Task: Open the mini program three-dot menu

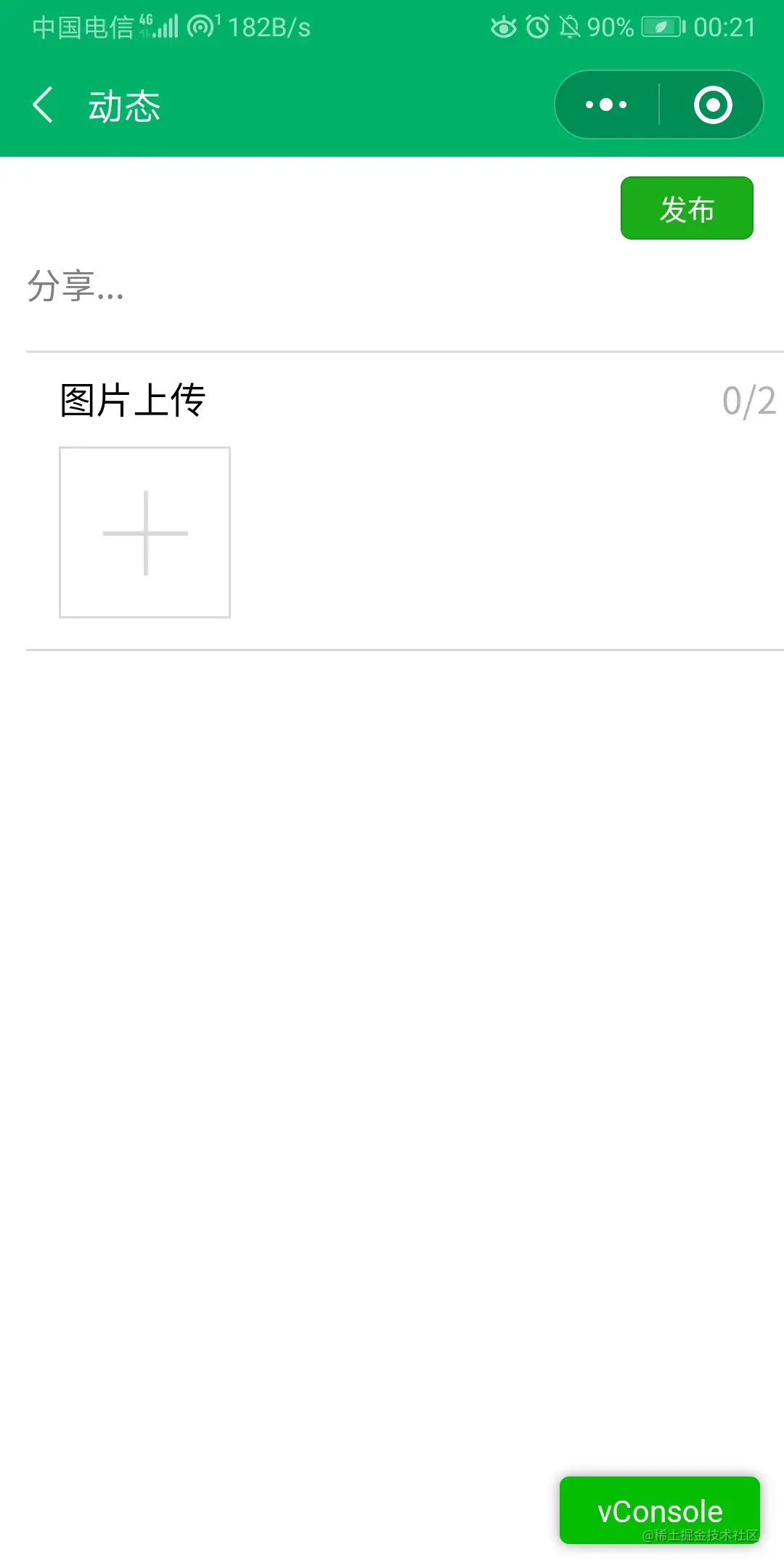Action: pos(606,105)
